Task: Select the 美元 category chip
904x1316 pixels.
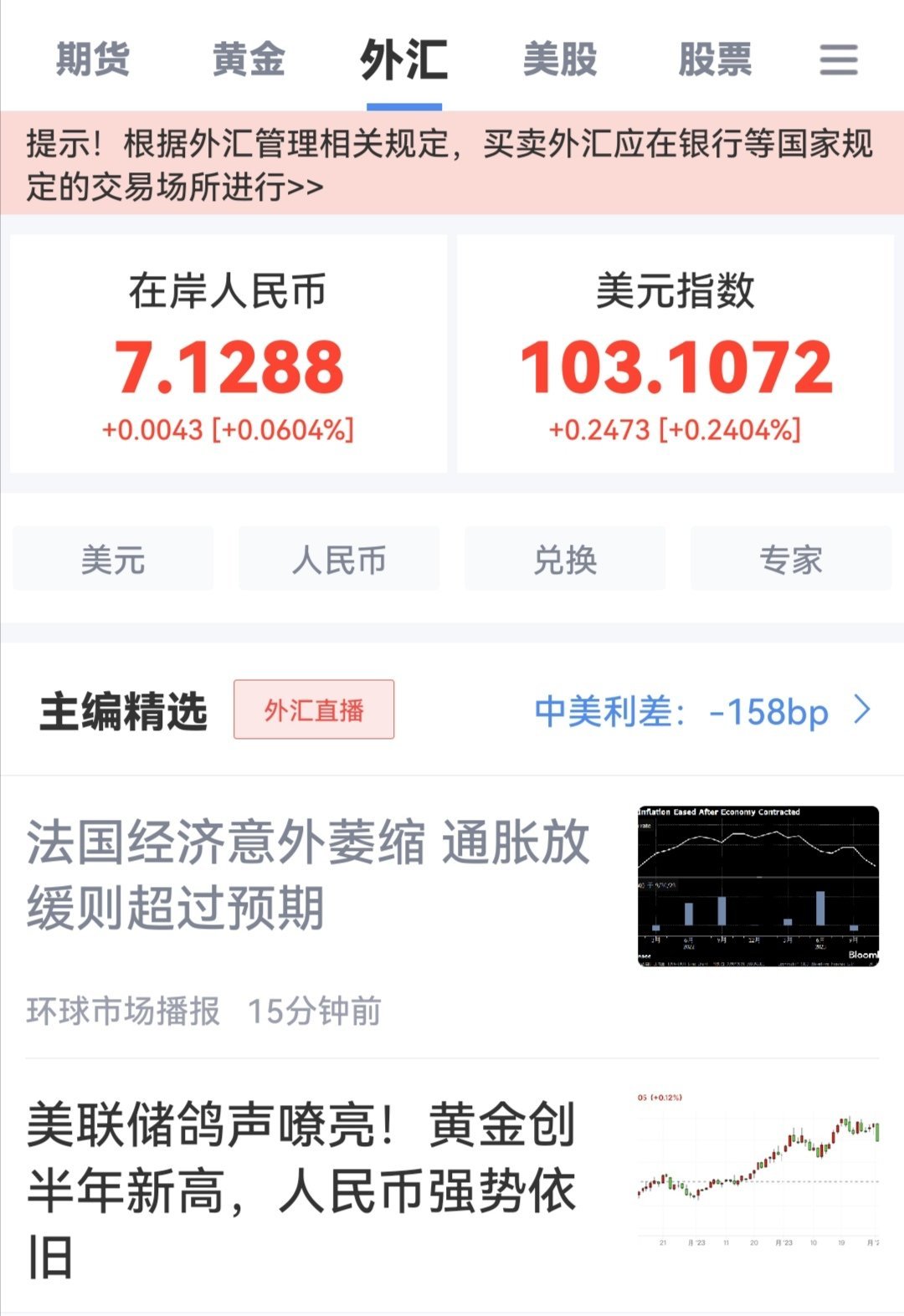Action: pyautogui.click(x=113, y=559)
